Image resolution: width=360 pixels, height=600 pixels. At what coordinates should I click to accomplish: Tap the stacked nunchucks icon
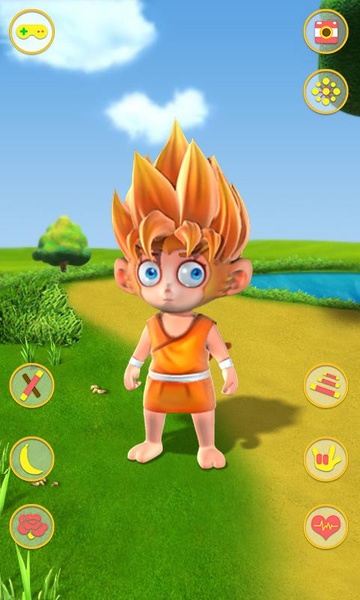pos(326,386)
